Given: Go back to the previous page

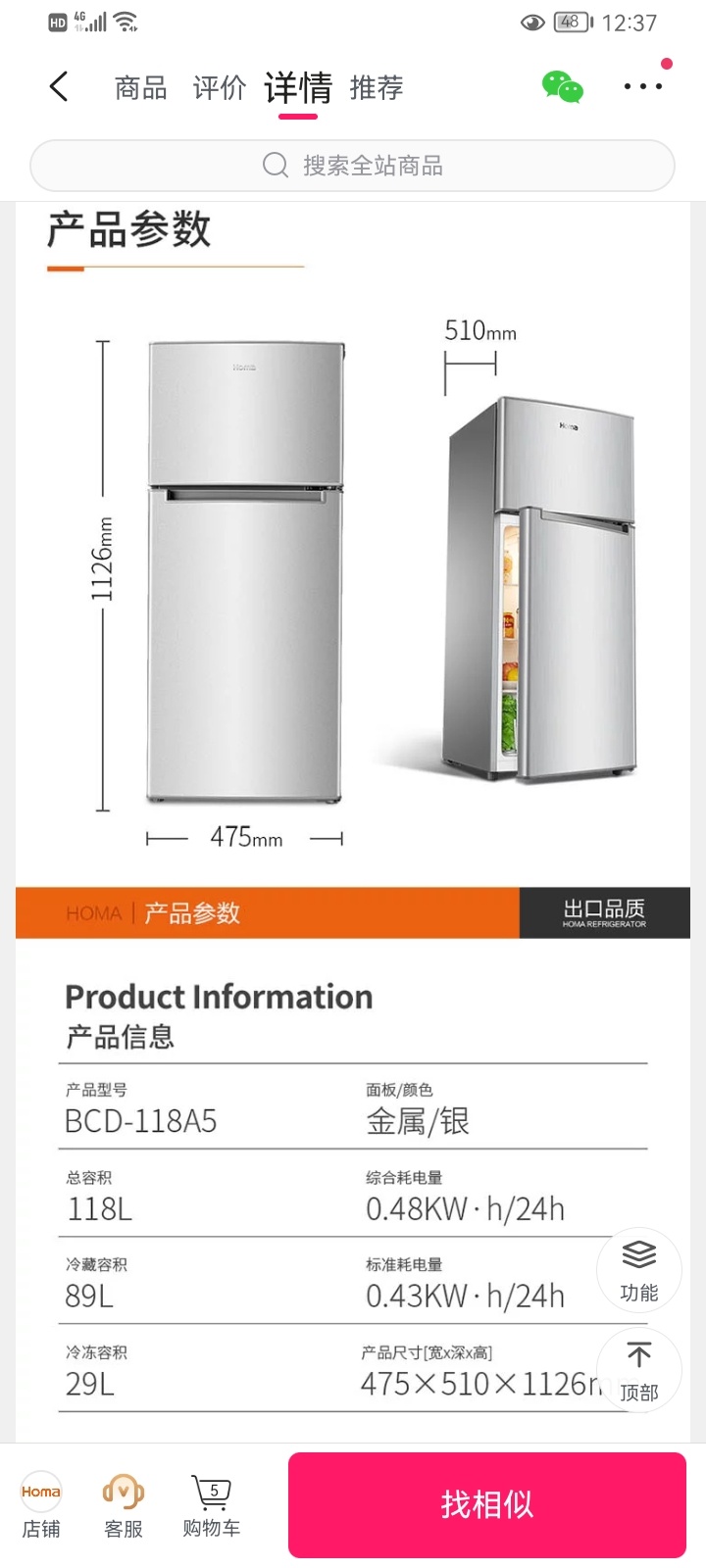Looking at the screenshot, I should pos(59,87).
